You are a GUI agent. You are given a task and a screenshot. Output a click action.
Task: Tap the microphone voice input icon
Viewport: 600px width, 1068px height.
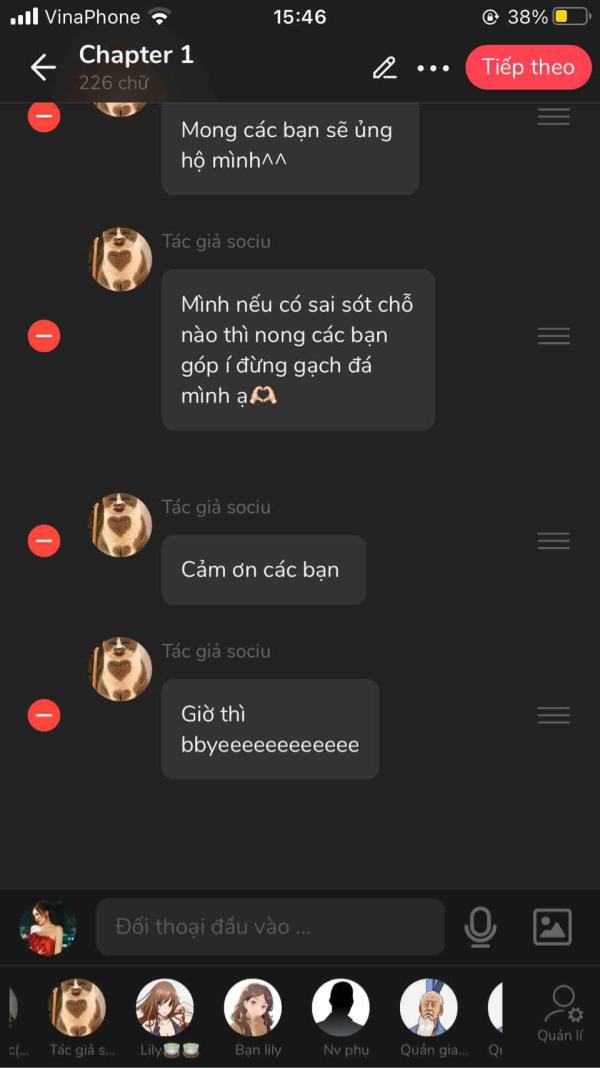[x=480, y=927]
